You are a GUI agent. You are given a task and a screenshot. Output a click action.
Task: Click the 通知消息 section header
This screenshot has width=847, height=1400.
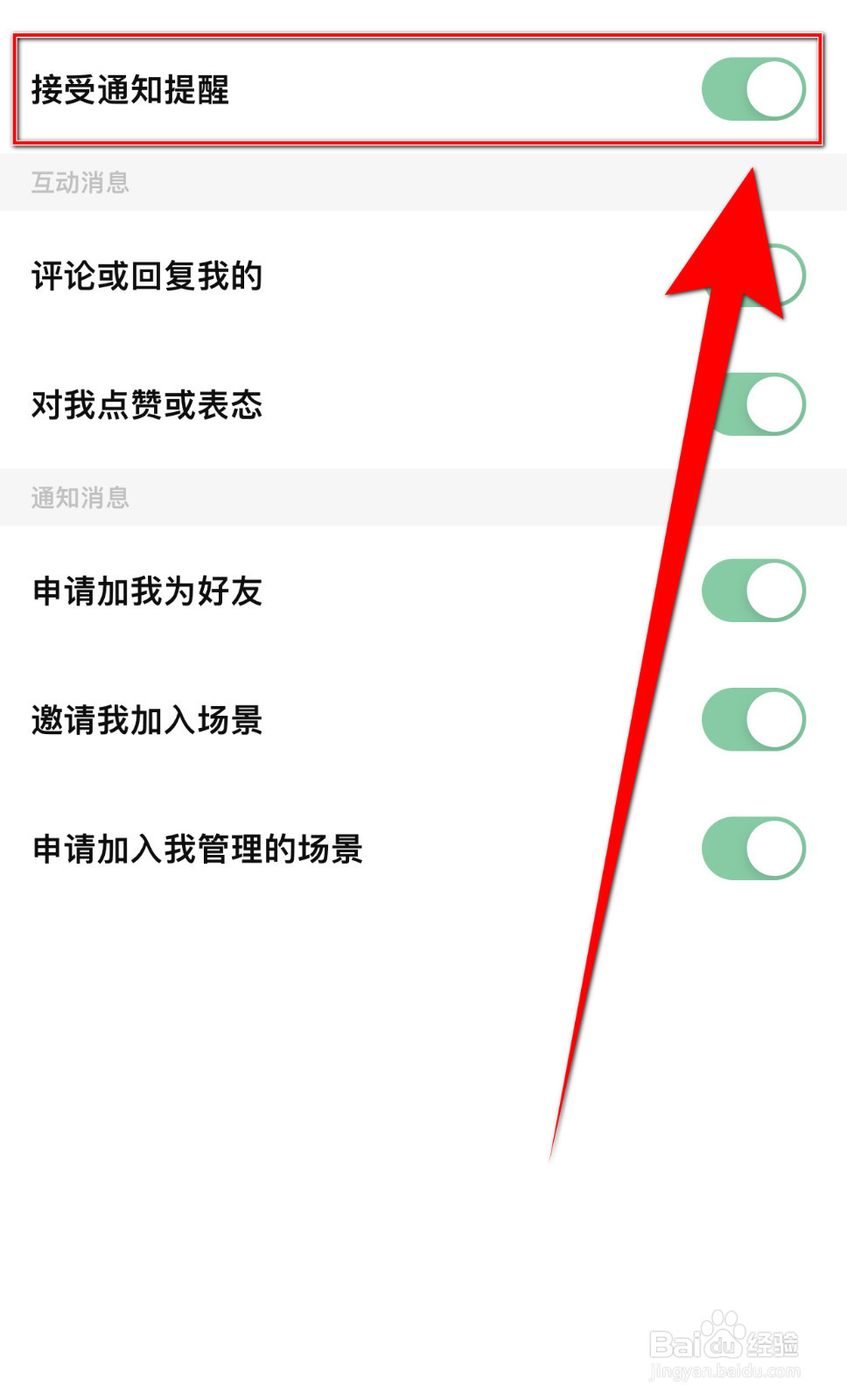pyautogui.click(x=81, y=499)
